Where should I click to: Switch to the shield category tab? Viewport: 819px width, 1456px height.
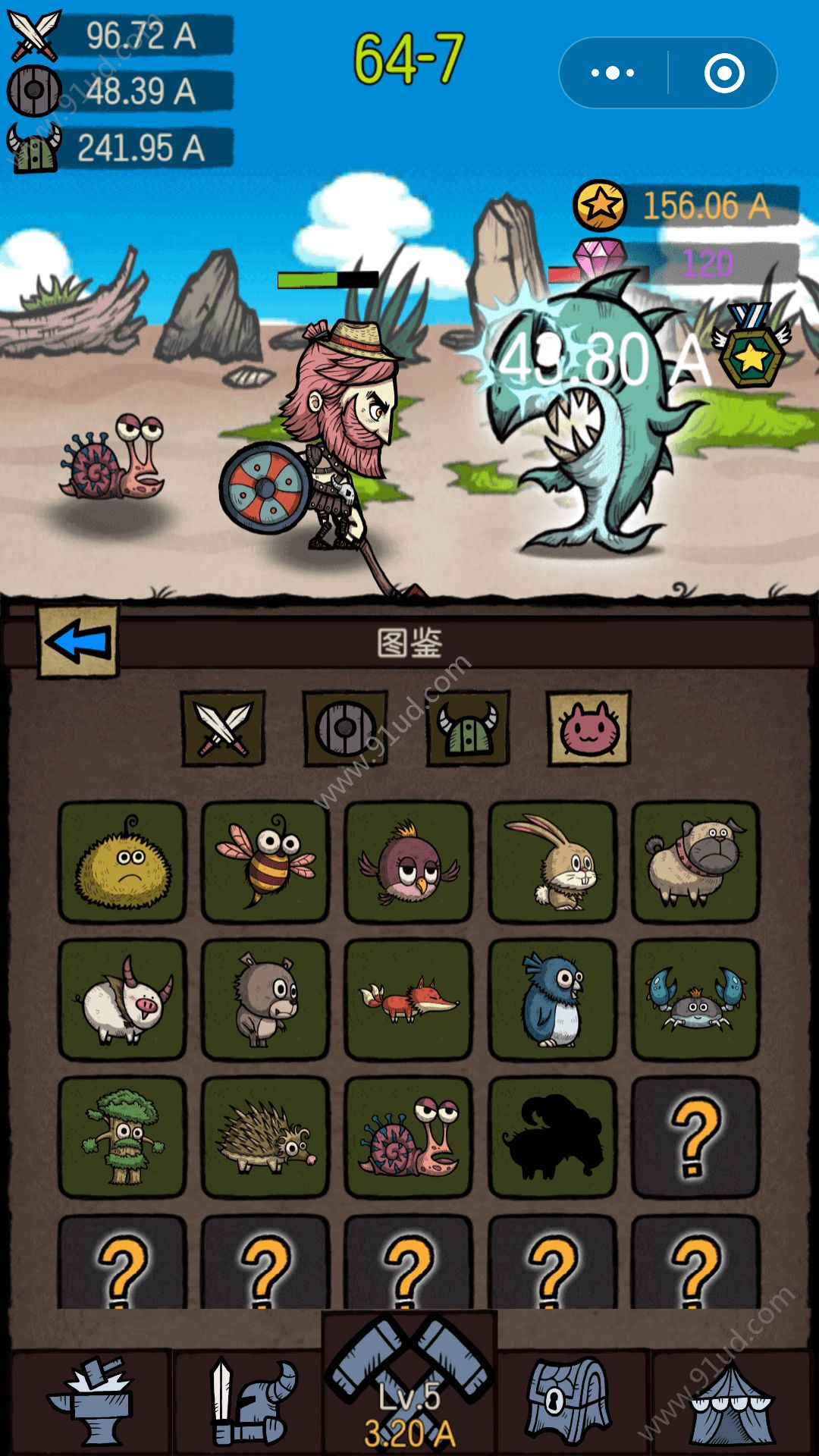point(345,728)
